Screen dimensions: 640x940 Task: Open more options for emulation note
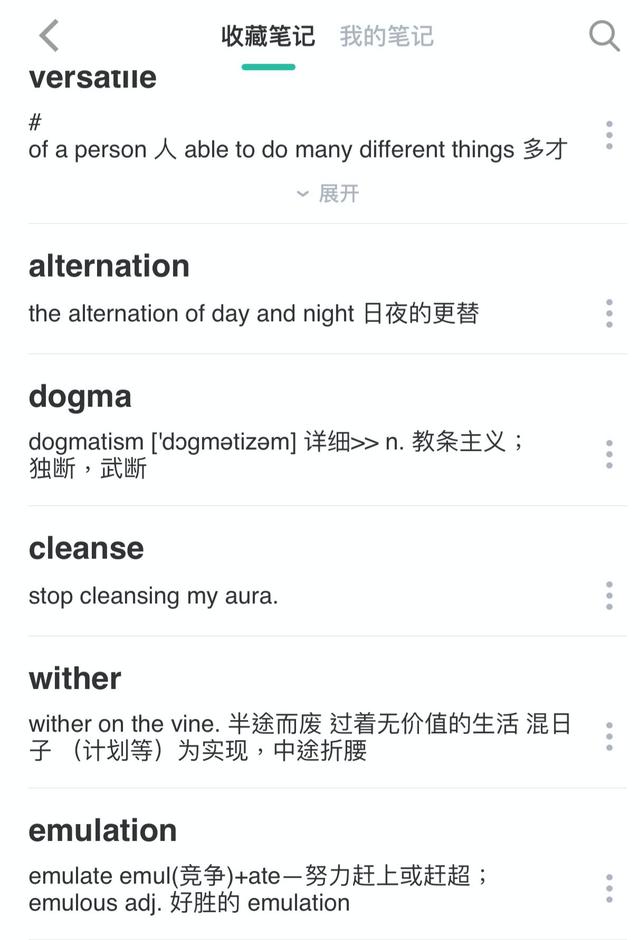pyautogui.click(x=608, y=888)
